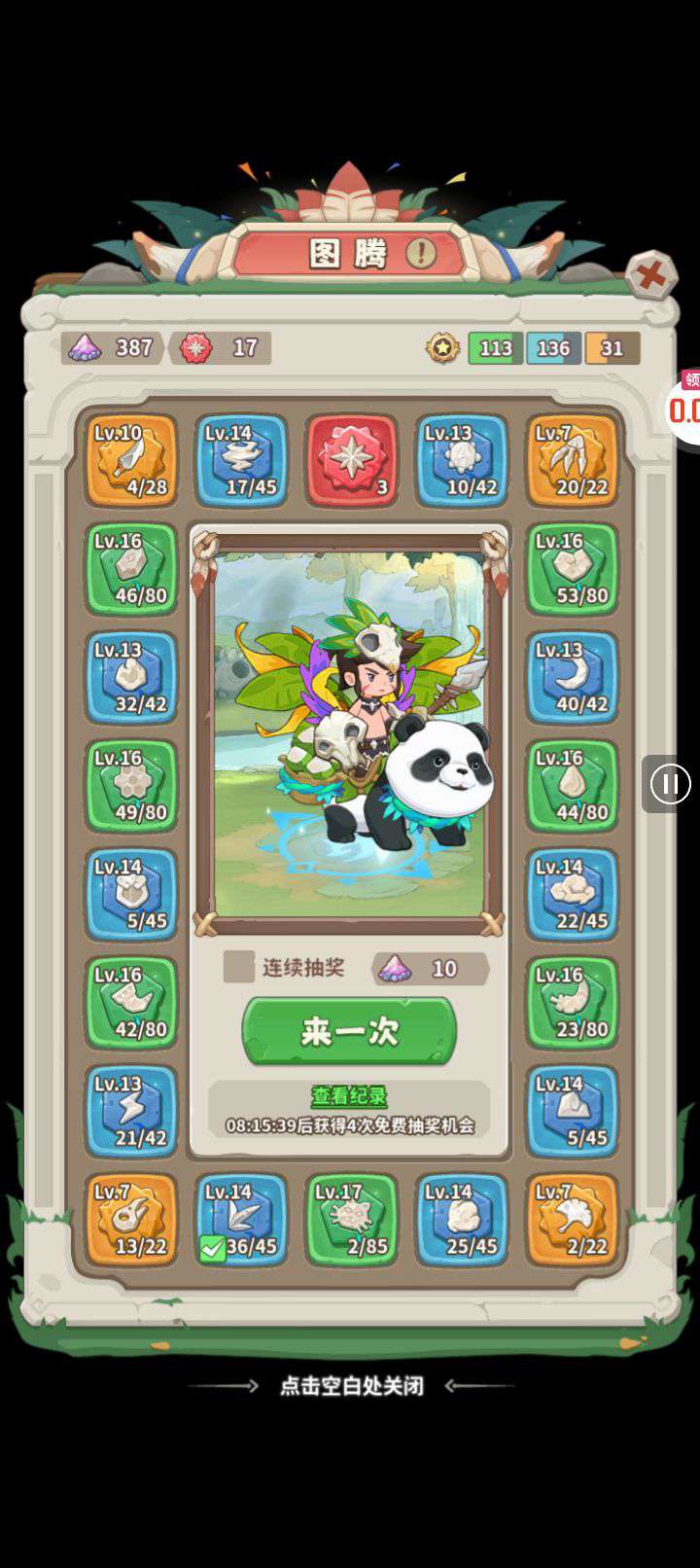Open the Lv.16 totem with 23/80
This screenshot has width=700, height=1568.
[572, 1003]
